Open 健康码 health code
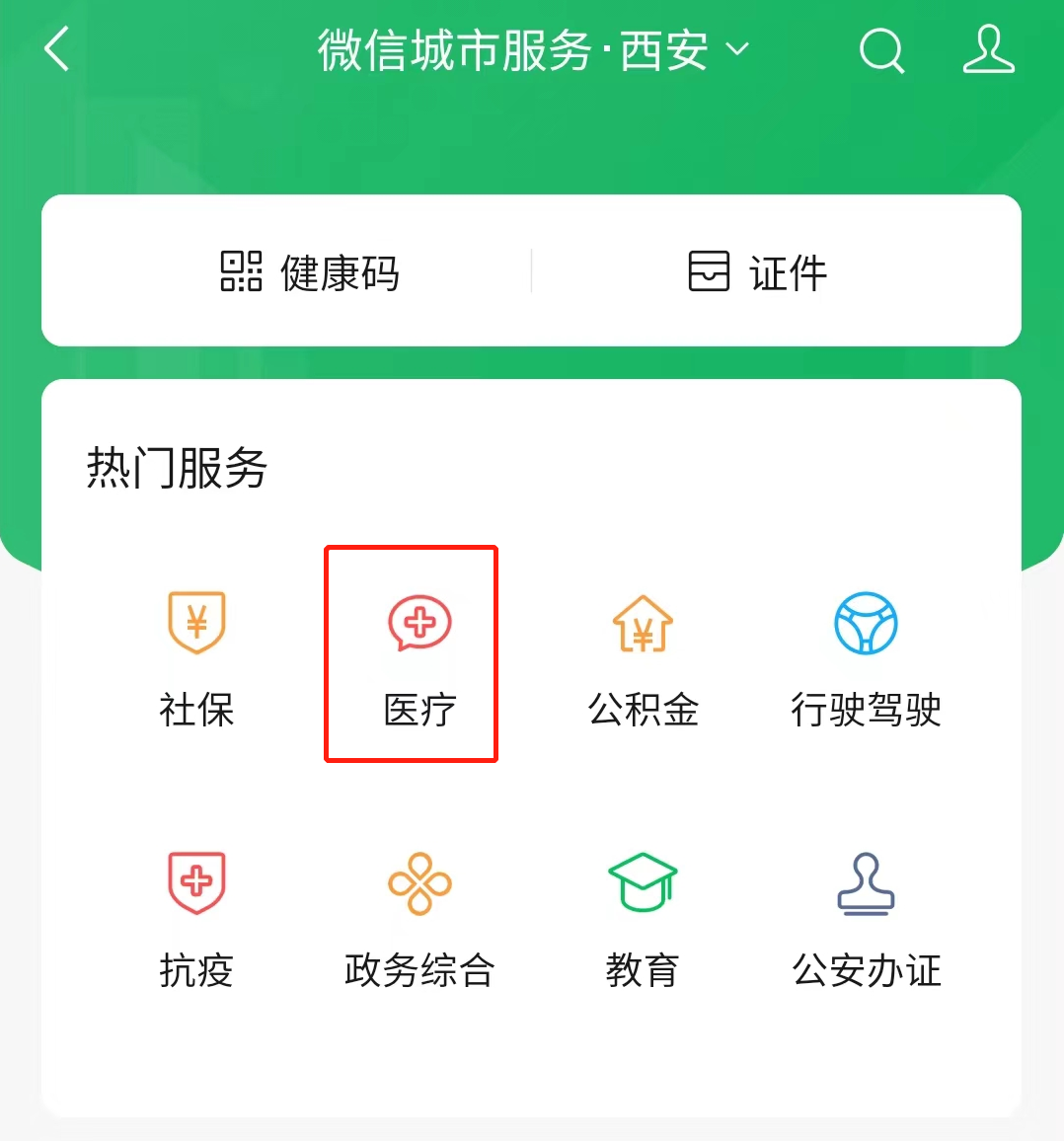This screenshot has width=1064, height=1141. (309, 271)
